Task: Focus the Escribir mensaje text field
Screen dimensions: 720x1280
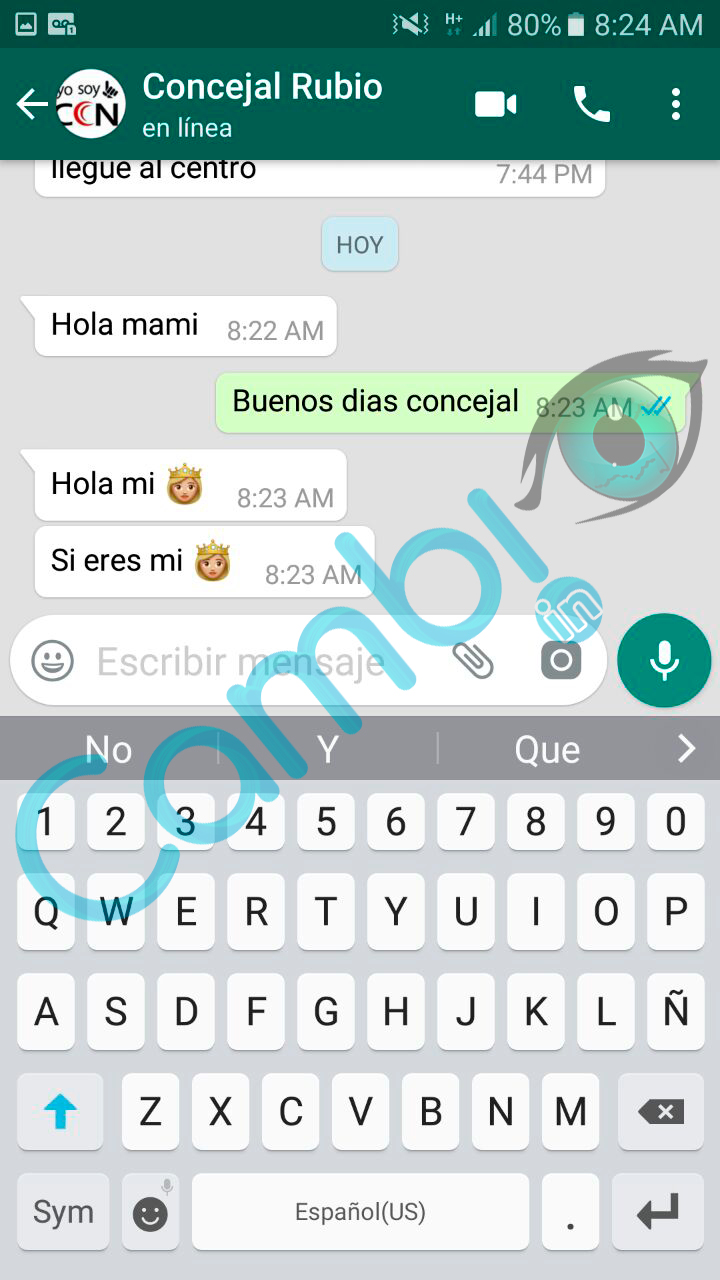Action: pos(260,661)
